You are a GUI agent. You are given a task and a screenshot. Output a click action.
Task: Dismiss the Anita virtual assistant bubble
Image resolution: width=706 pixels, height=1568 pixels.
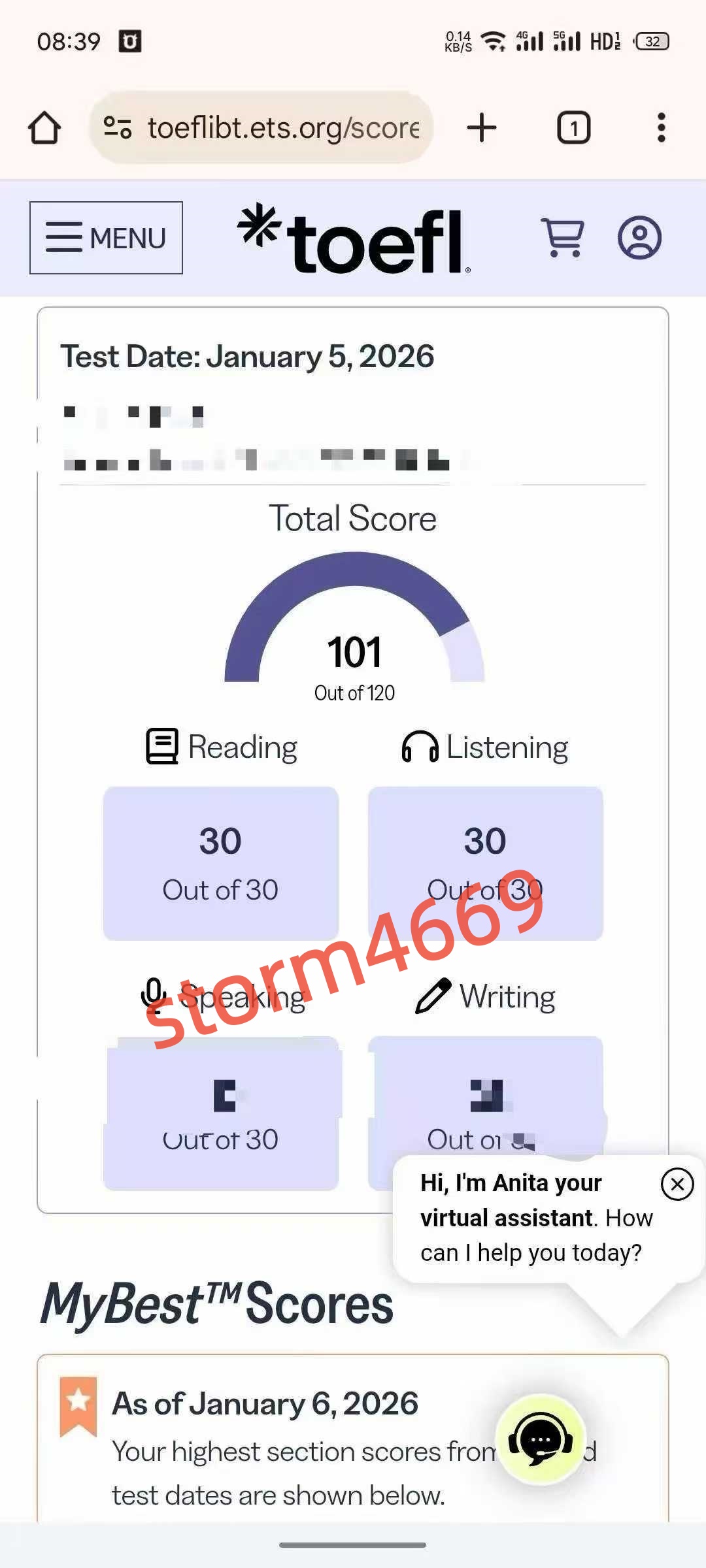coord(677,1184)
